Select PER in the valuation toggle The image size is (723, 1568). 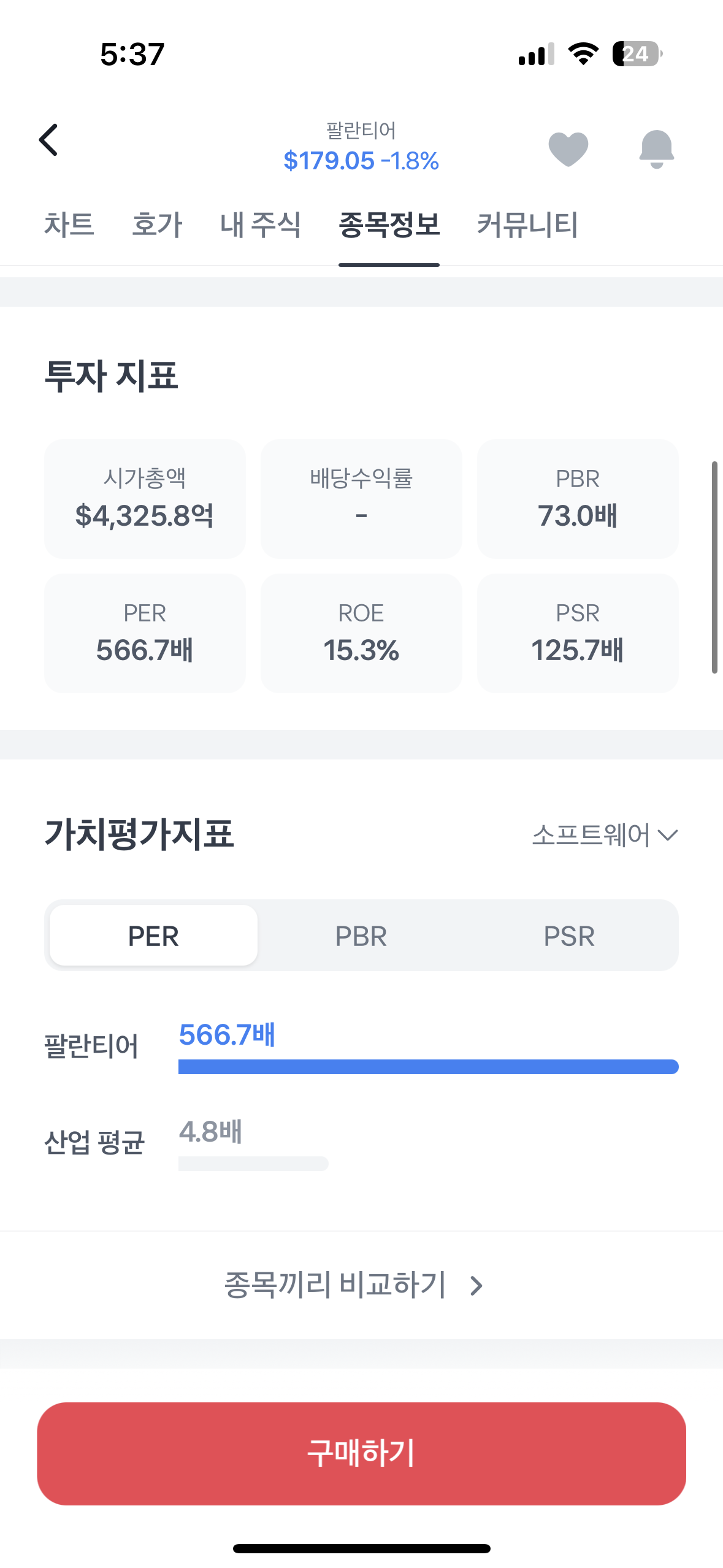pyautogui.click(x=153, y=936)
